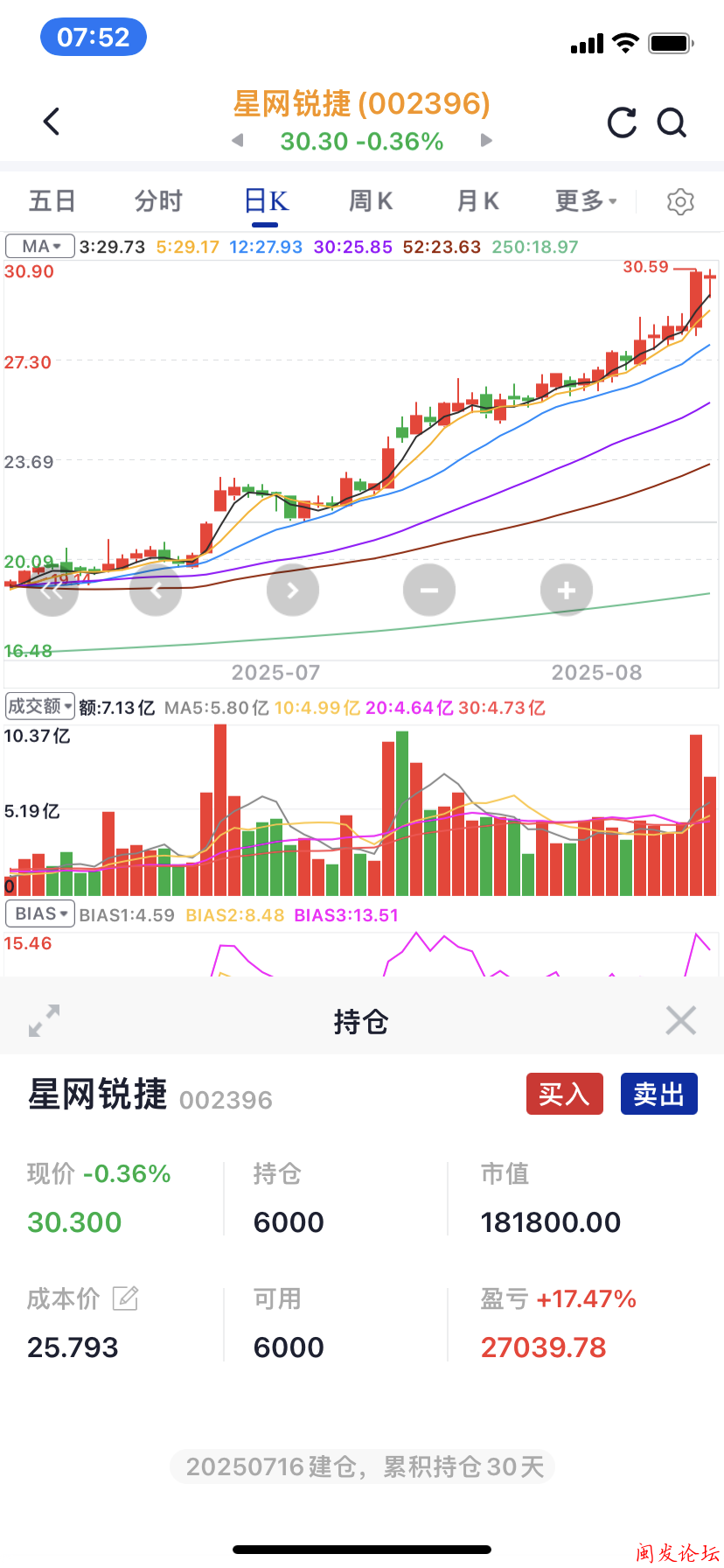Switch to previous stock with left triangle

237,141
